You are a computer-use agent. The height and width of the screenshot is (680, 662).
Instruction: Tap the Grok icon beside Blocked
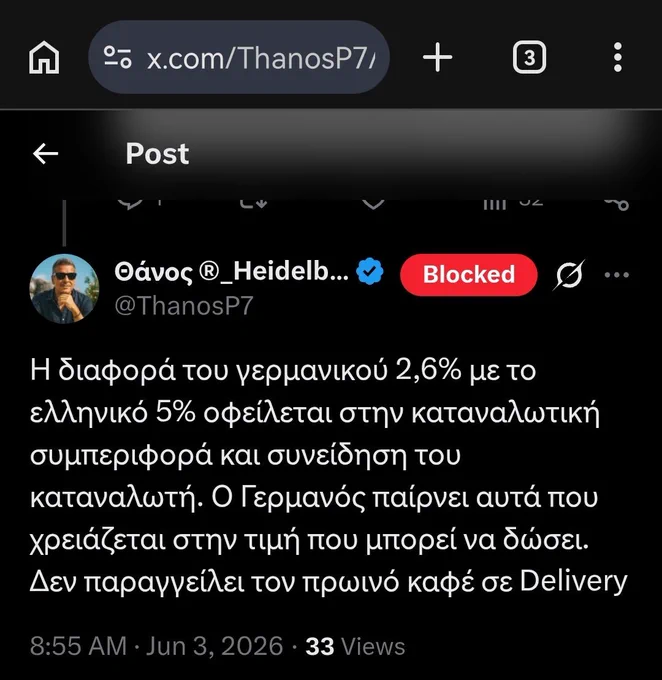coord(569,275)
